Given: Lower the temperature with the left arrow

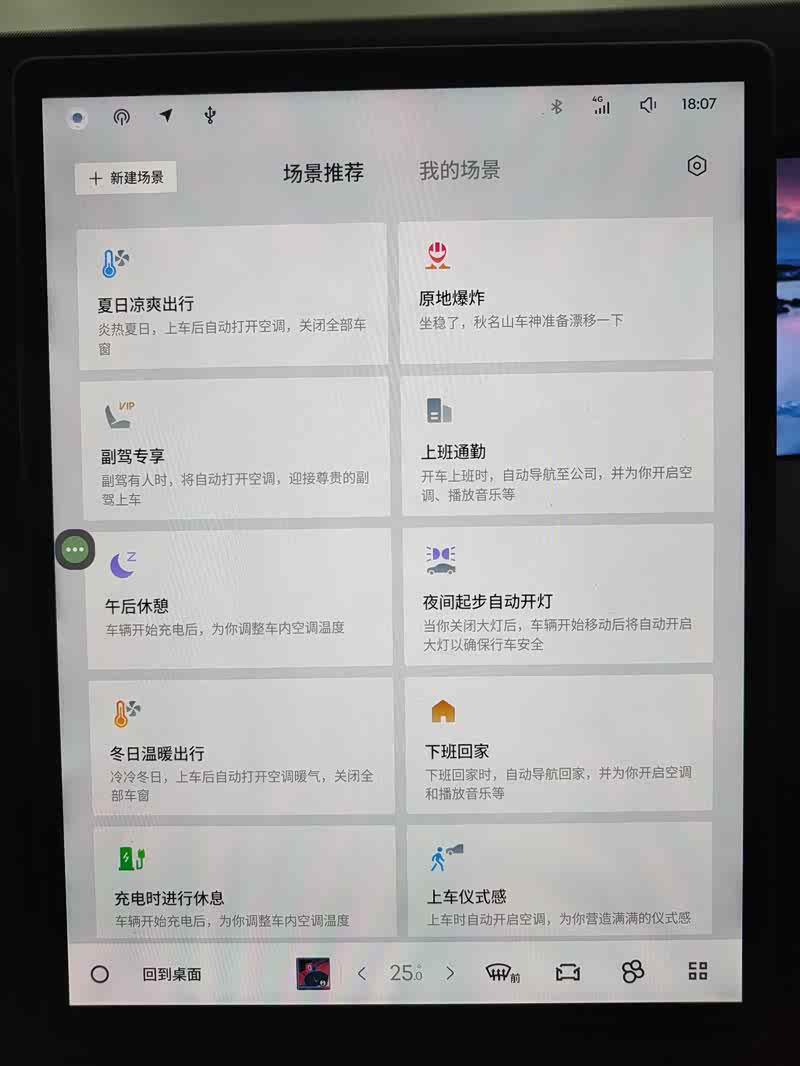Looking at the screenshot, I should [x=362, y=973].
